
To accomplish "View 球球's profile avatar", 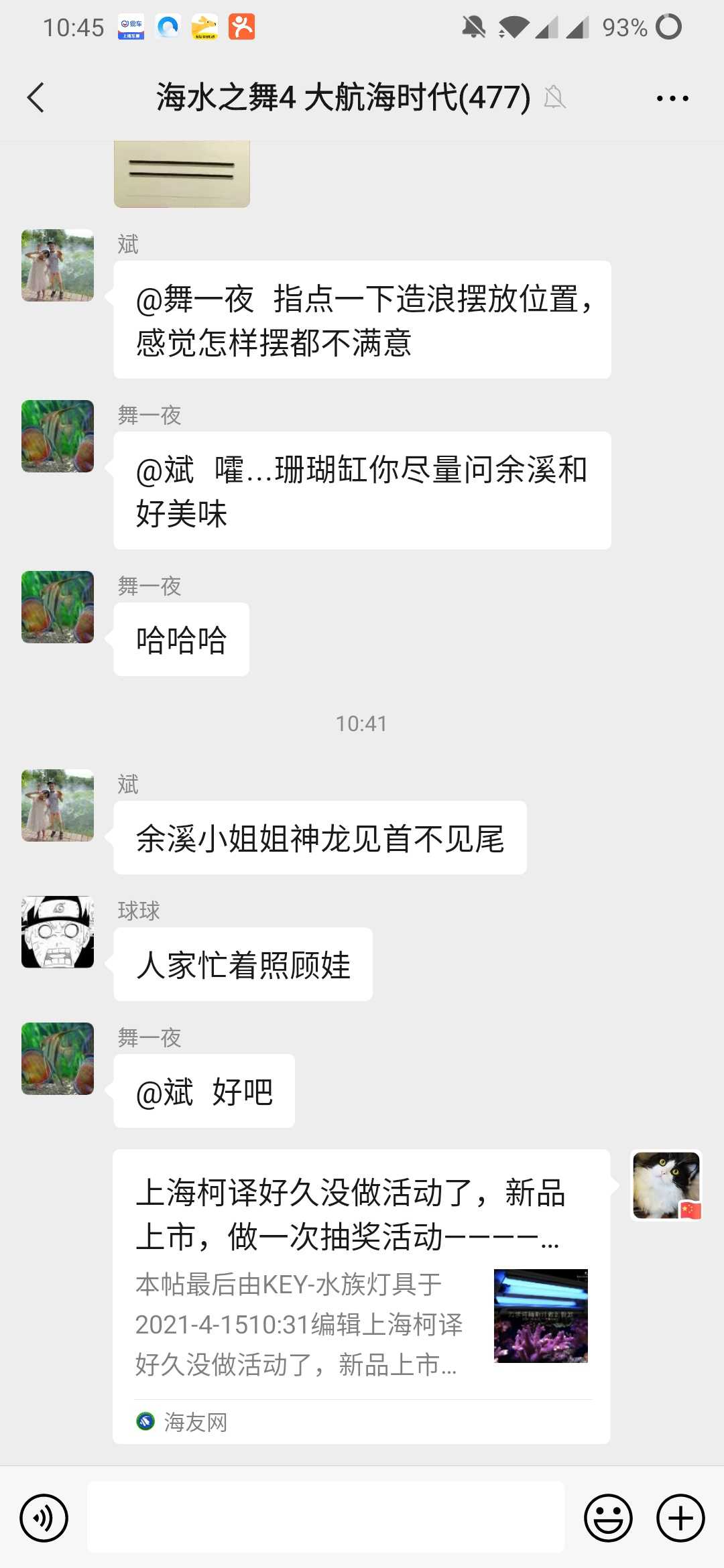I will coord(58,932).
